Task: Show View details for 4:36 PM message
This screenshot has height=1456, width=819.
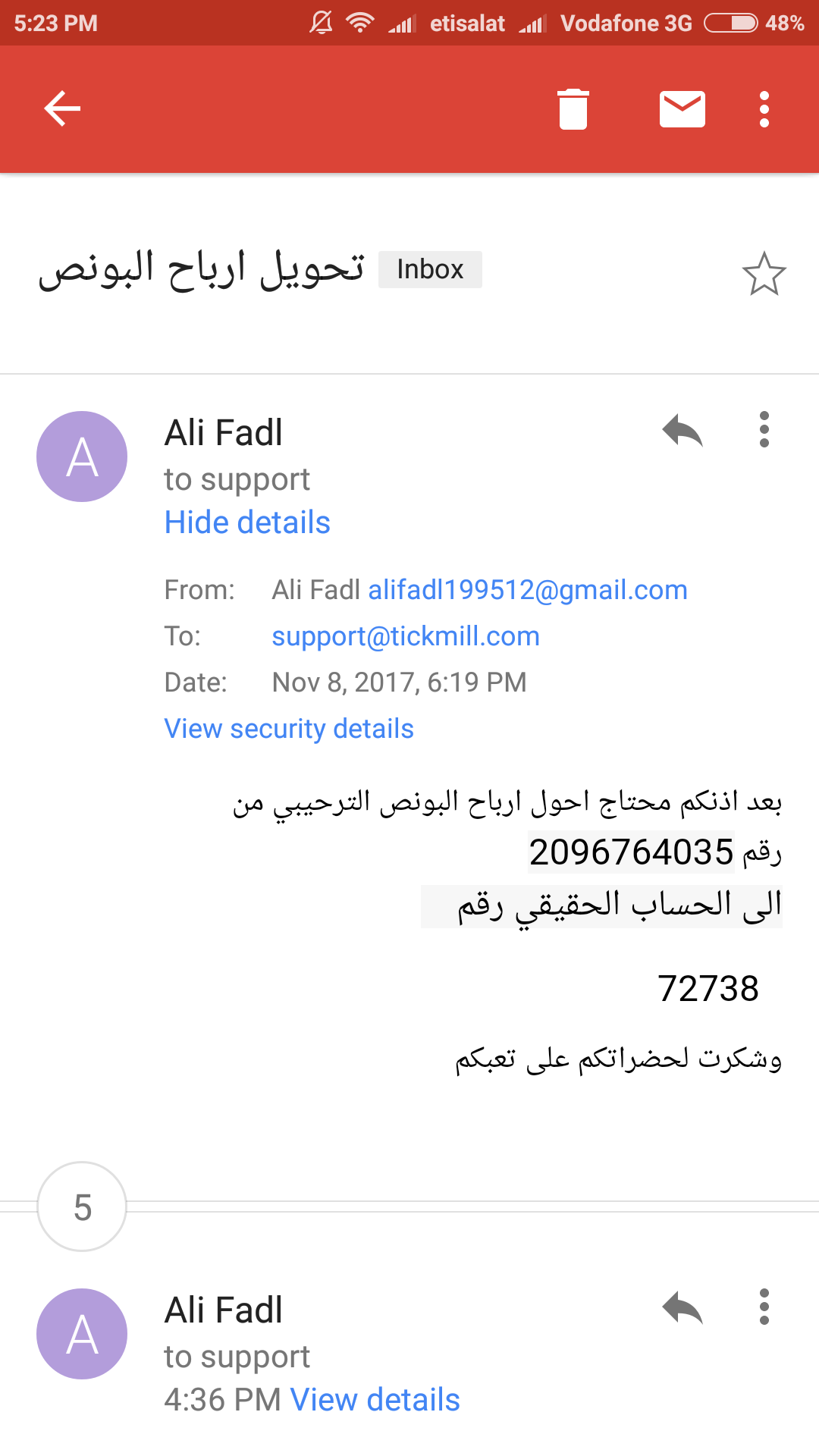Action: point(375,1400)
